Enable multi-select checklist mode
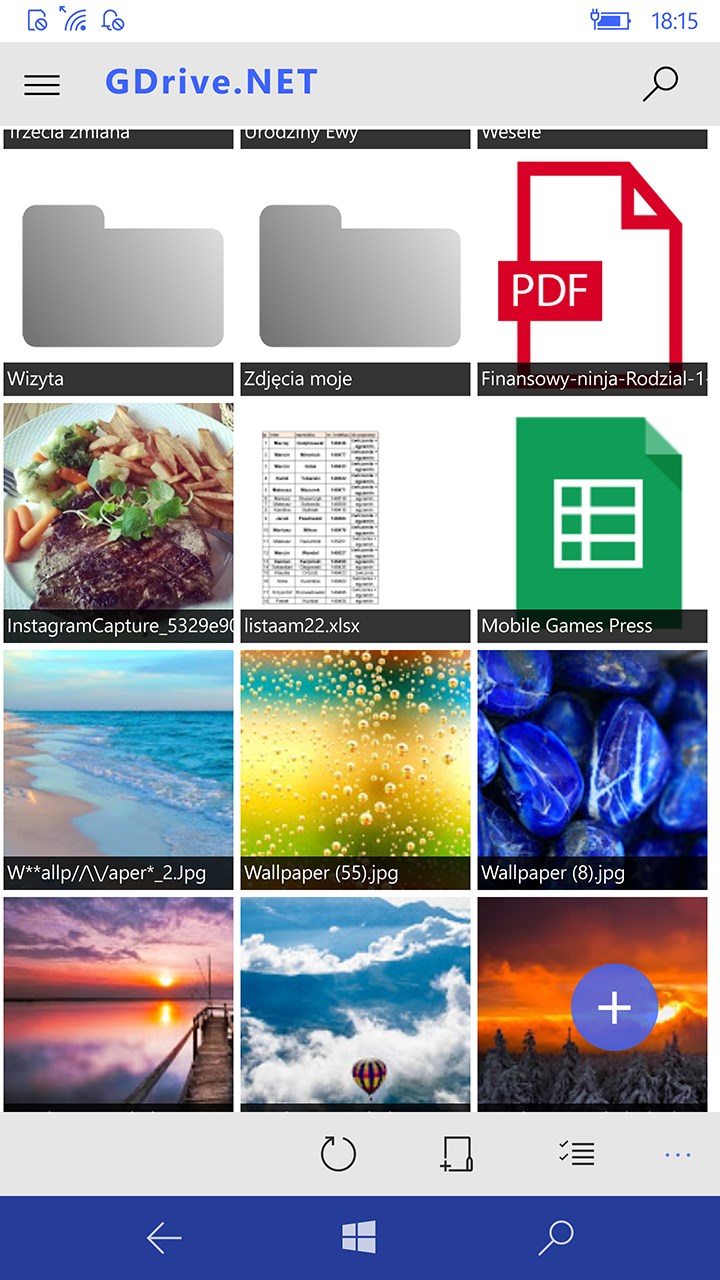Image resolution: width=720 pixels, height=1280 pixels. (x=577, y=1154)
